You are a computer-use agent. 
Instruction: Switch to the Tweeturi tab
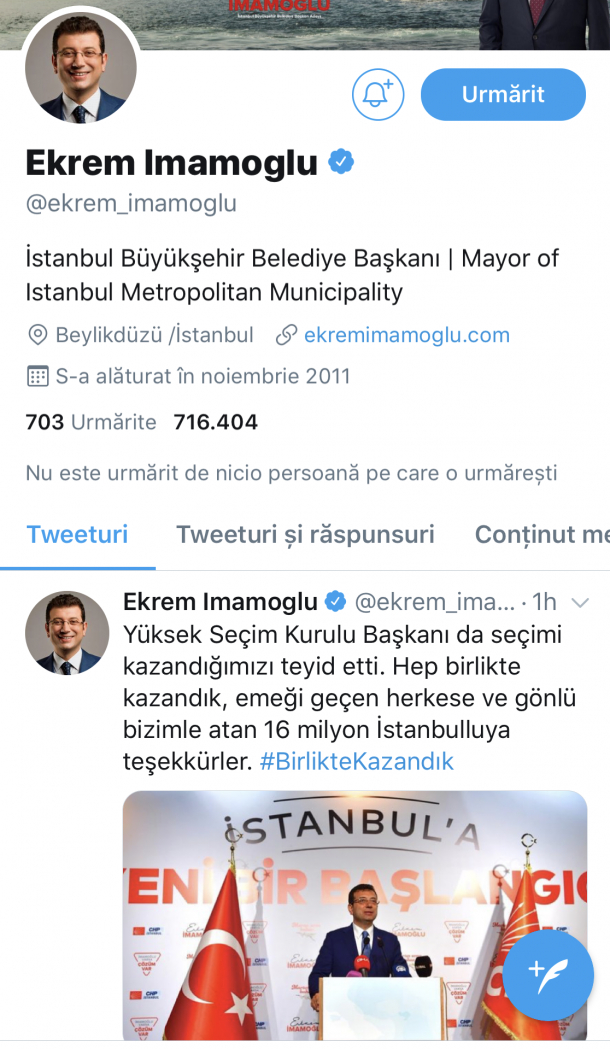click(x=77, y=534)
